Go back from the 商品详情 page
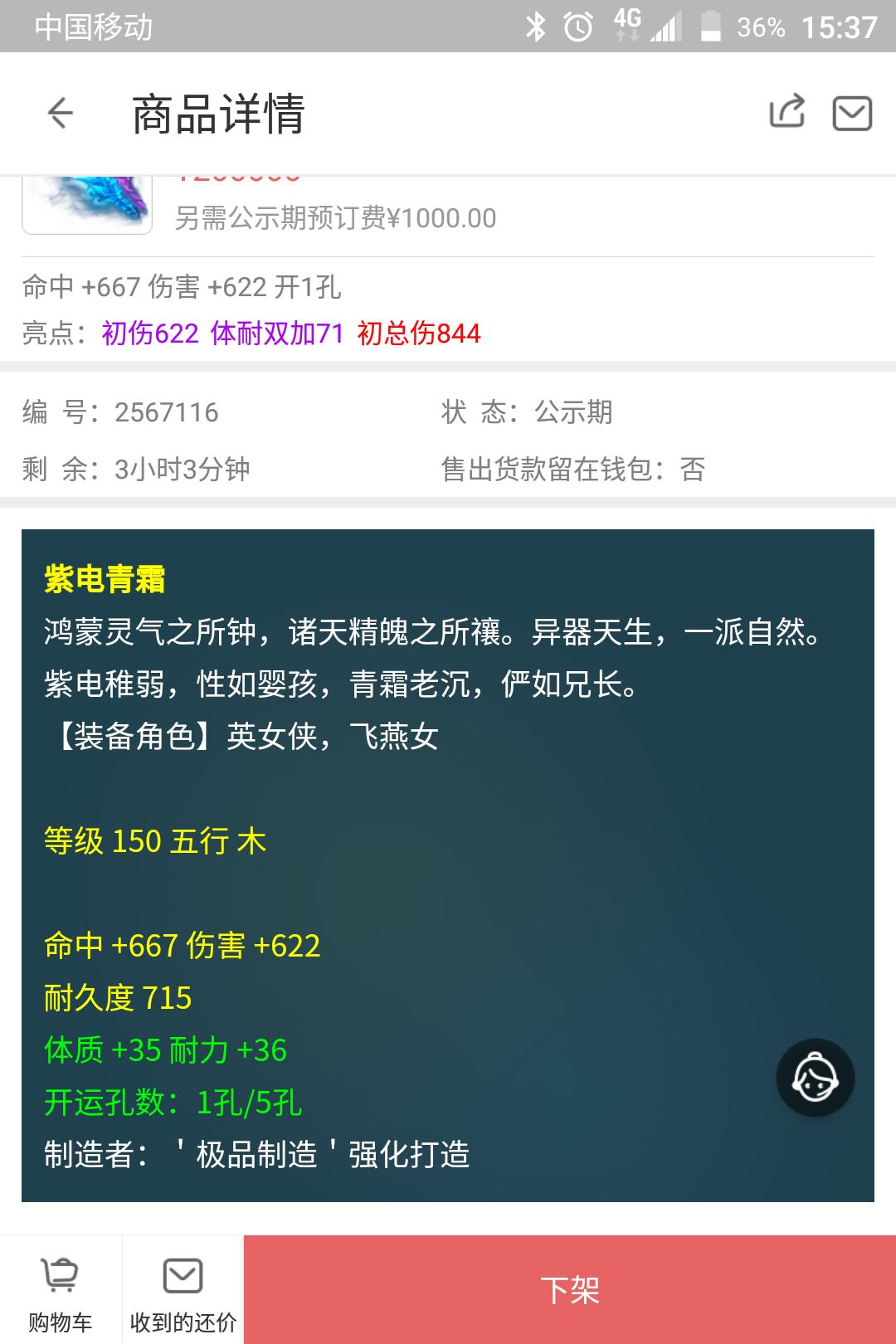This screenshot has width=896, height=1344. click(x=60, y=114)
